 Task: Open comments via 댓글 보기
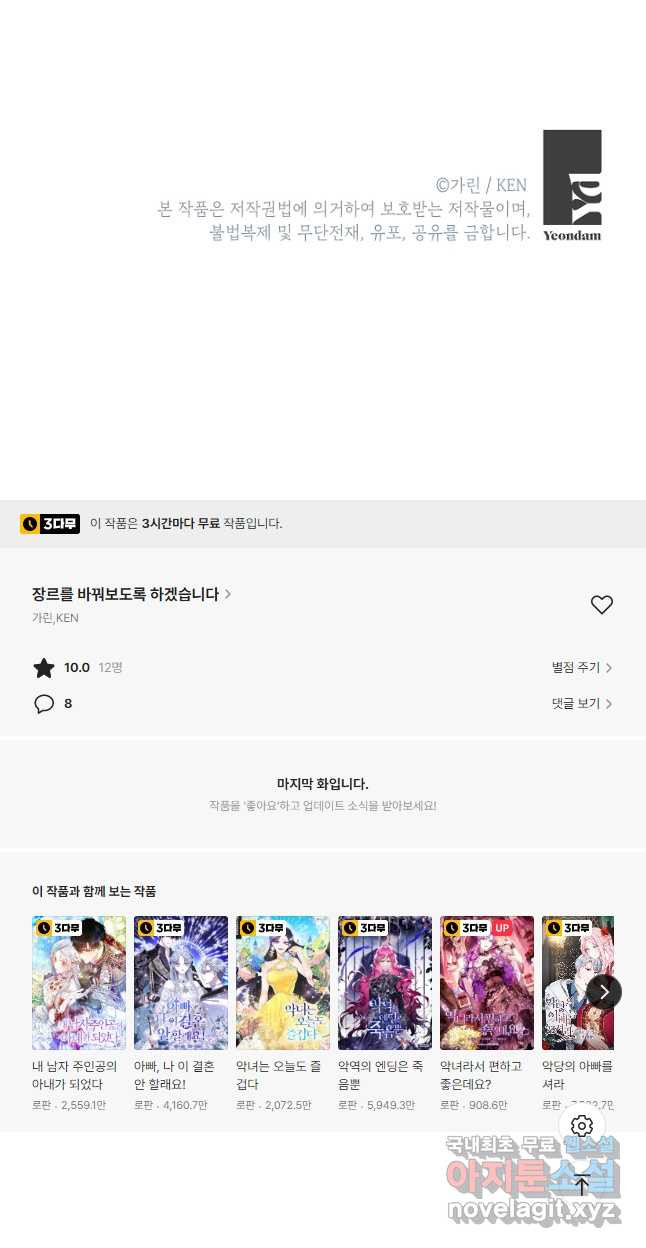pyautogui.click(x=581, y=704)
